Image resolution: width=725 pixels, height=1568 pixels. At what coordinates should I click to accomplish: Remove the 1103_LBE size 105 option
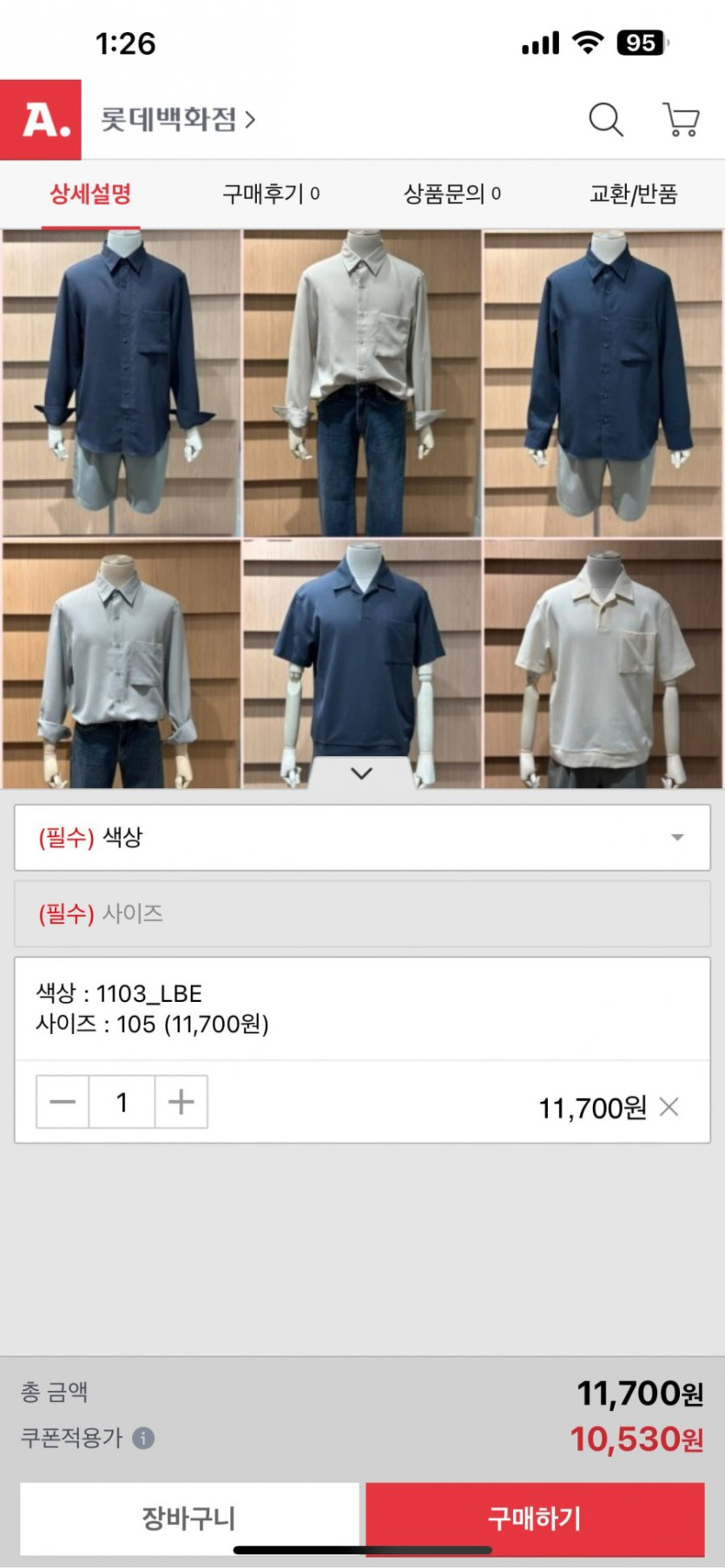tap(669, 1107)
